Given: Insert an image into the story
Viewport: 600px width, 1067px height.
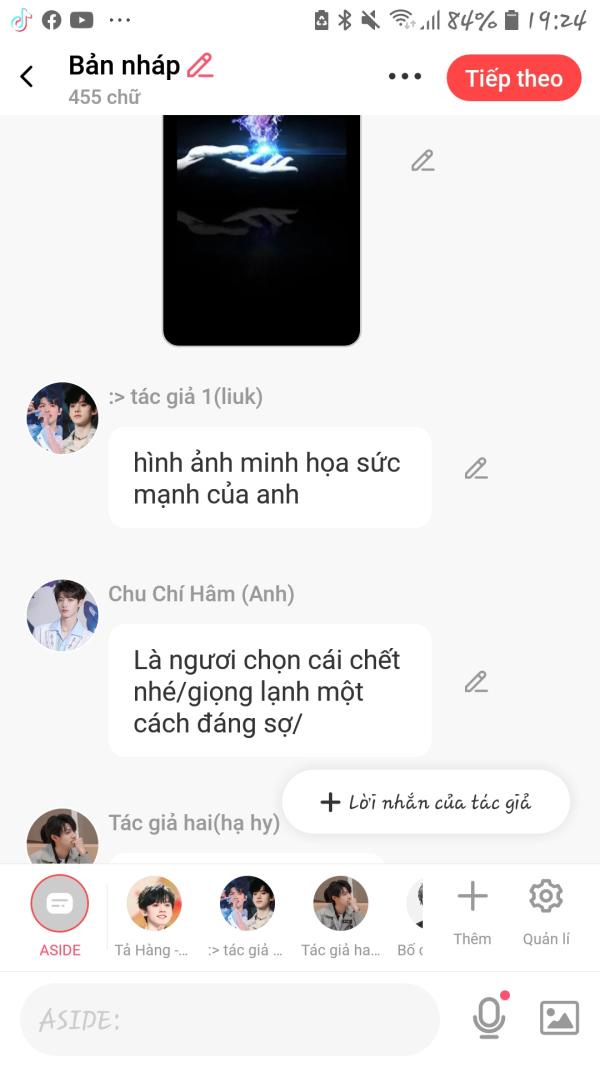Looking at the screenshot, I should [559, 1018].
